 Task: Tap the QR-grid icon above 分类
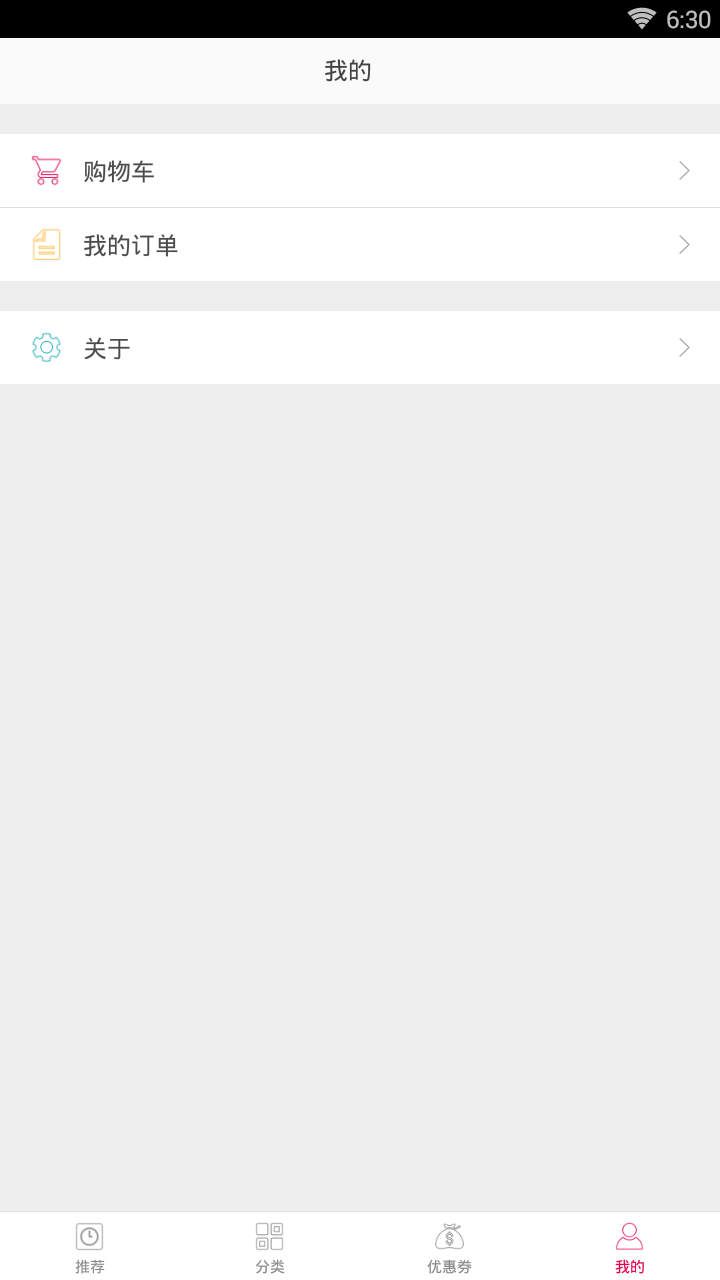(x=268, y=1235)
